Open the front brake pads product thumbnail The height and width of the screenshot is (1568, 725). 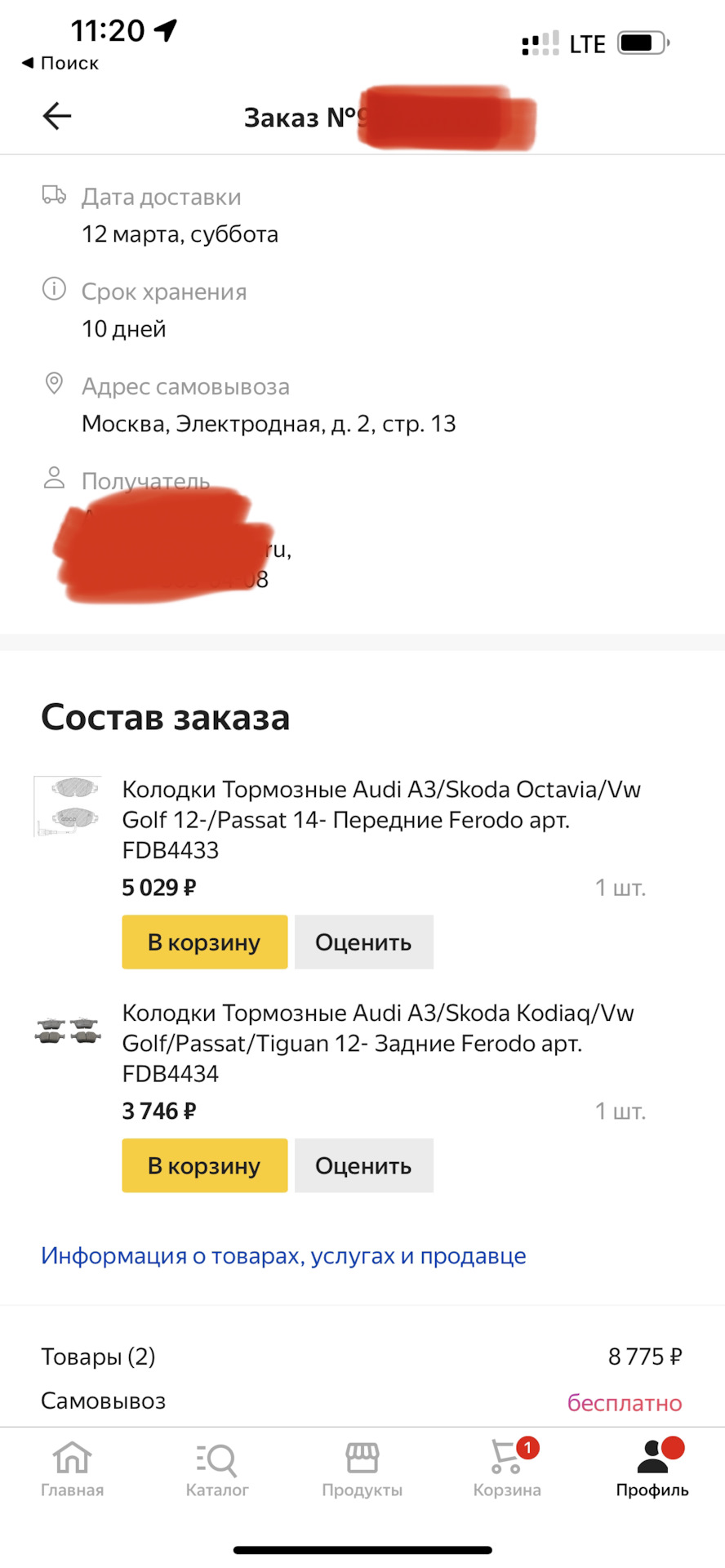click(x=66, y=807)
